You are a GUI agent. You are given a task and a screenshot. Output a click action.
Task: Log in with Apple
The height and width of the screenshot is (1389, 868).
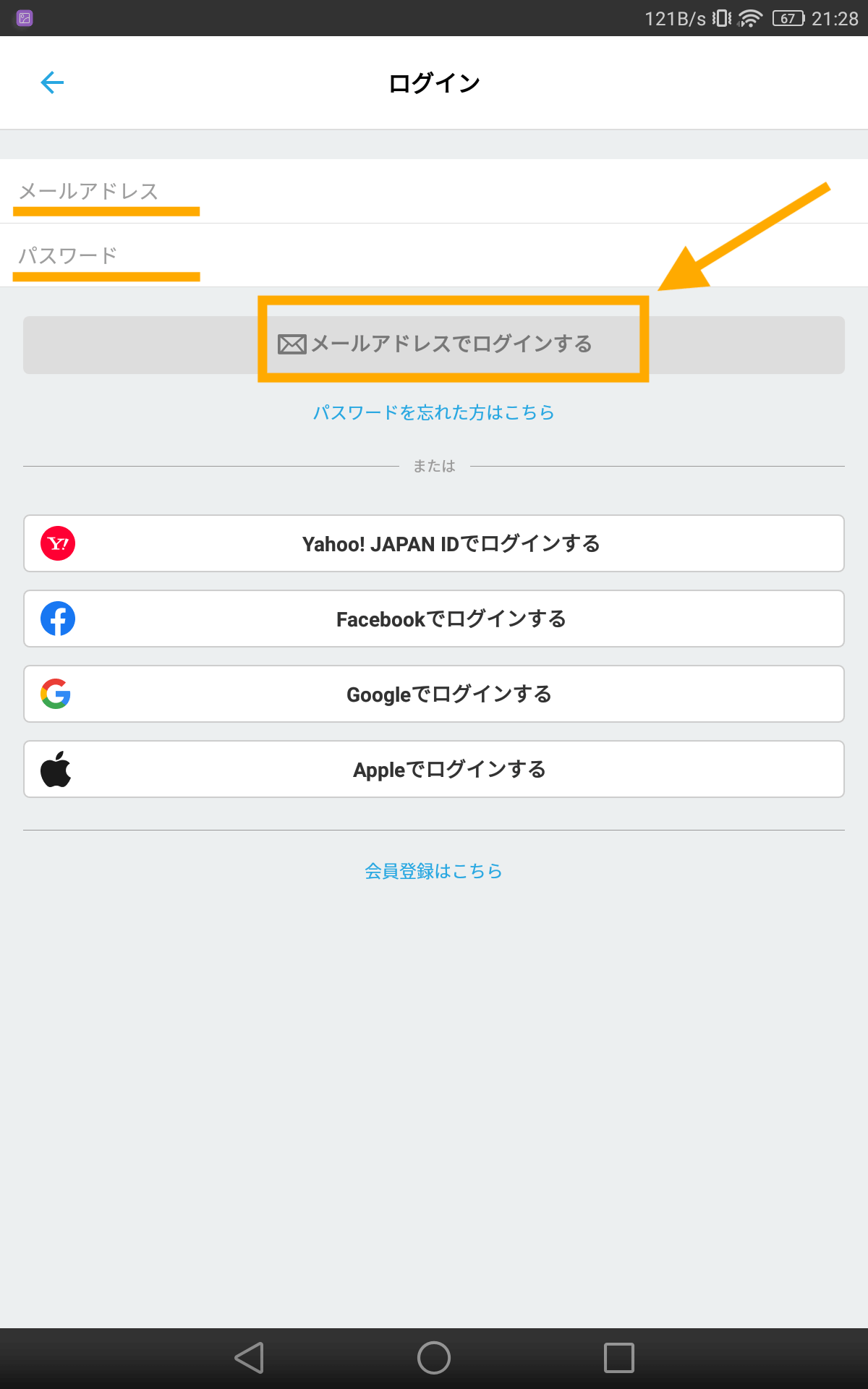click(x=434, y=769)
